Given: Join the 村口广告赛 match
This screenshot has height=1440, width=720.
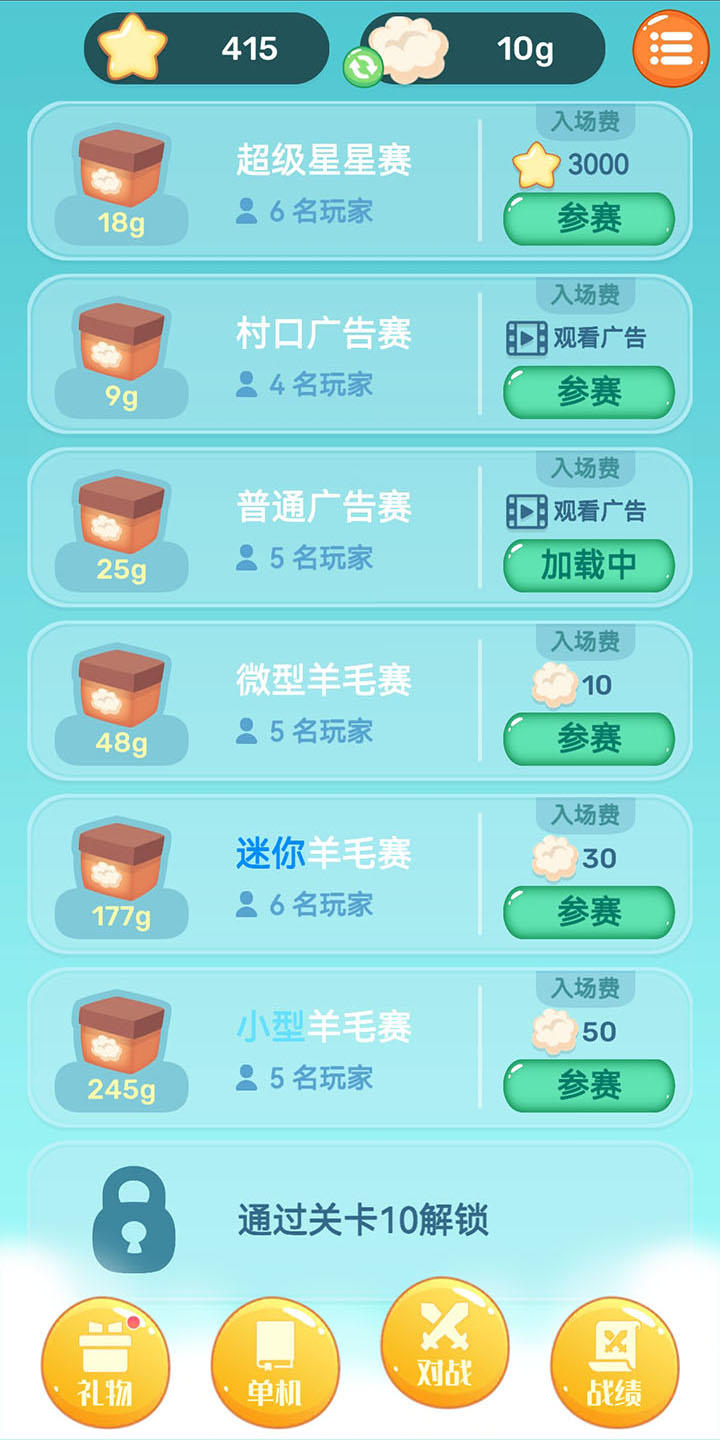Looking at the screenshot, I should tap(588, 392).
